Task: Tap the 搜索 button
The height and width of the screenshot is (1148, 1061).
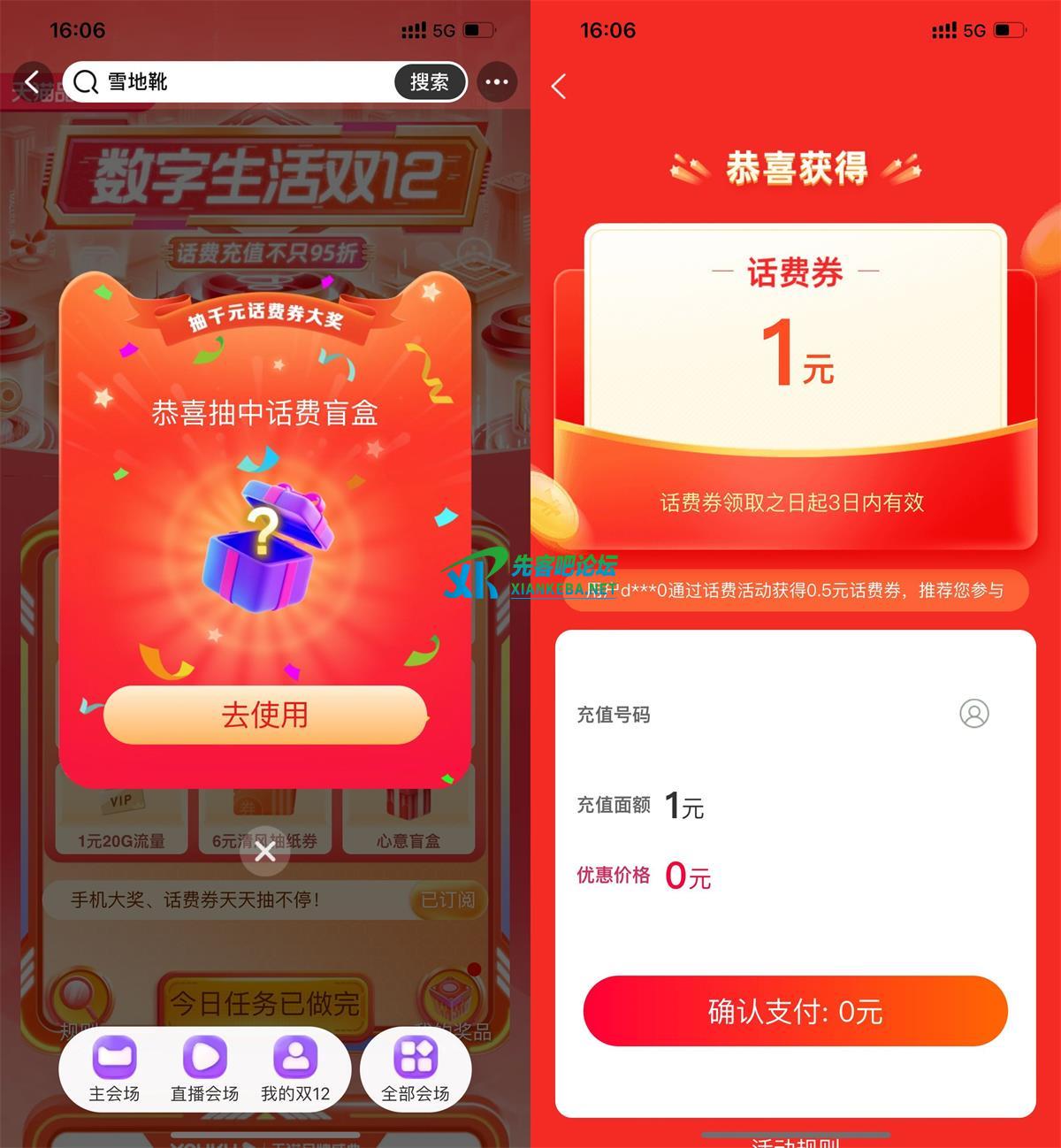Action: [x=429, y=82]
